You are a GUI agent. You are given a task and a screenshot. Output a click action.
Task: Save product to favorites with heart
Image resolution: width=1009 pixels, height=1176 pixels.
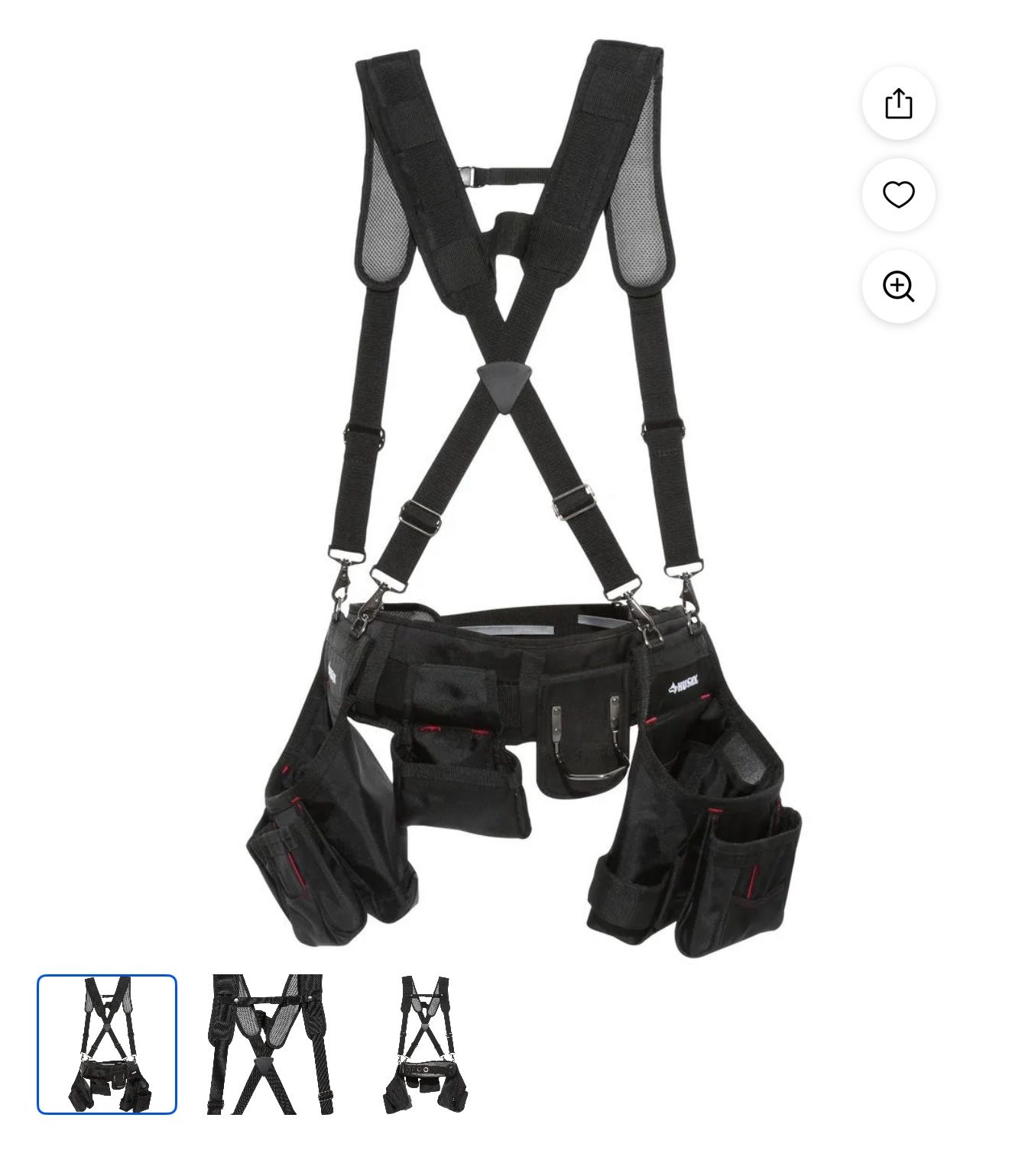coord(898,195)
